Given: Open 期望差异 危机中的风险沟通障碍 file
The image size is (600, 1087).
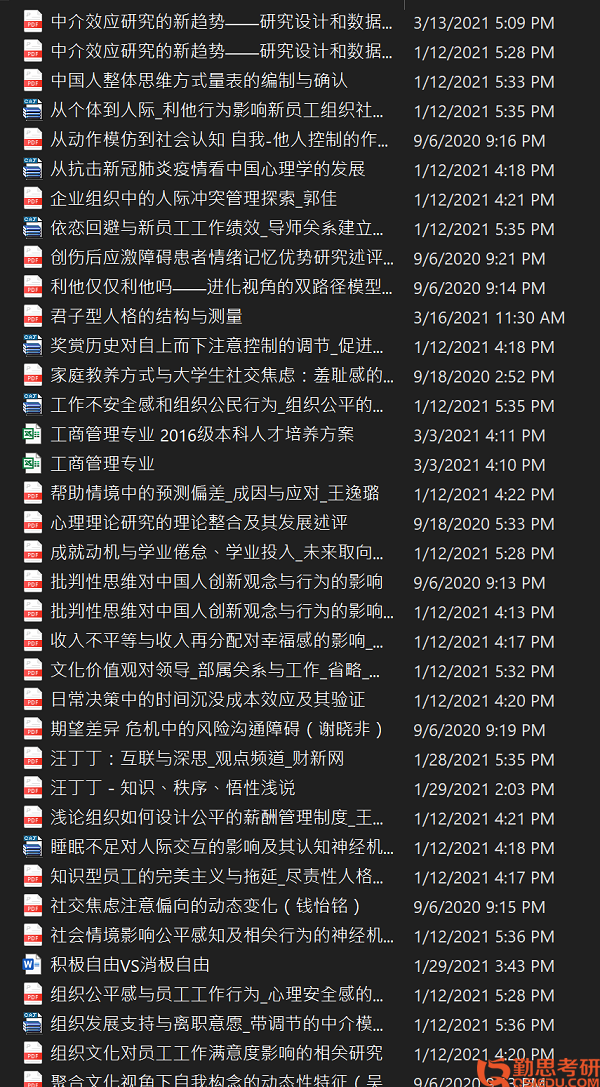Looking at the screenshot, I should (217, 729).
